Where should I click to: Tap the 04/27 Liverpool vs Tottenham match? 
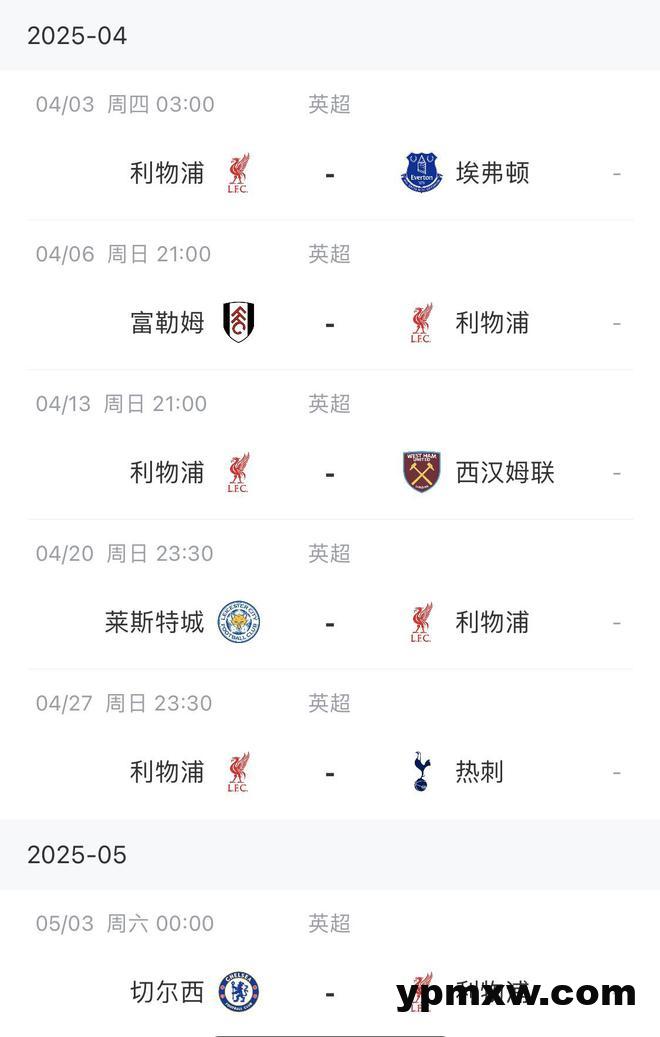pyautogui.click(x=330, y=773)
